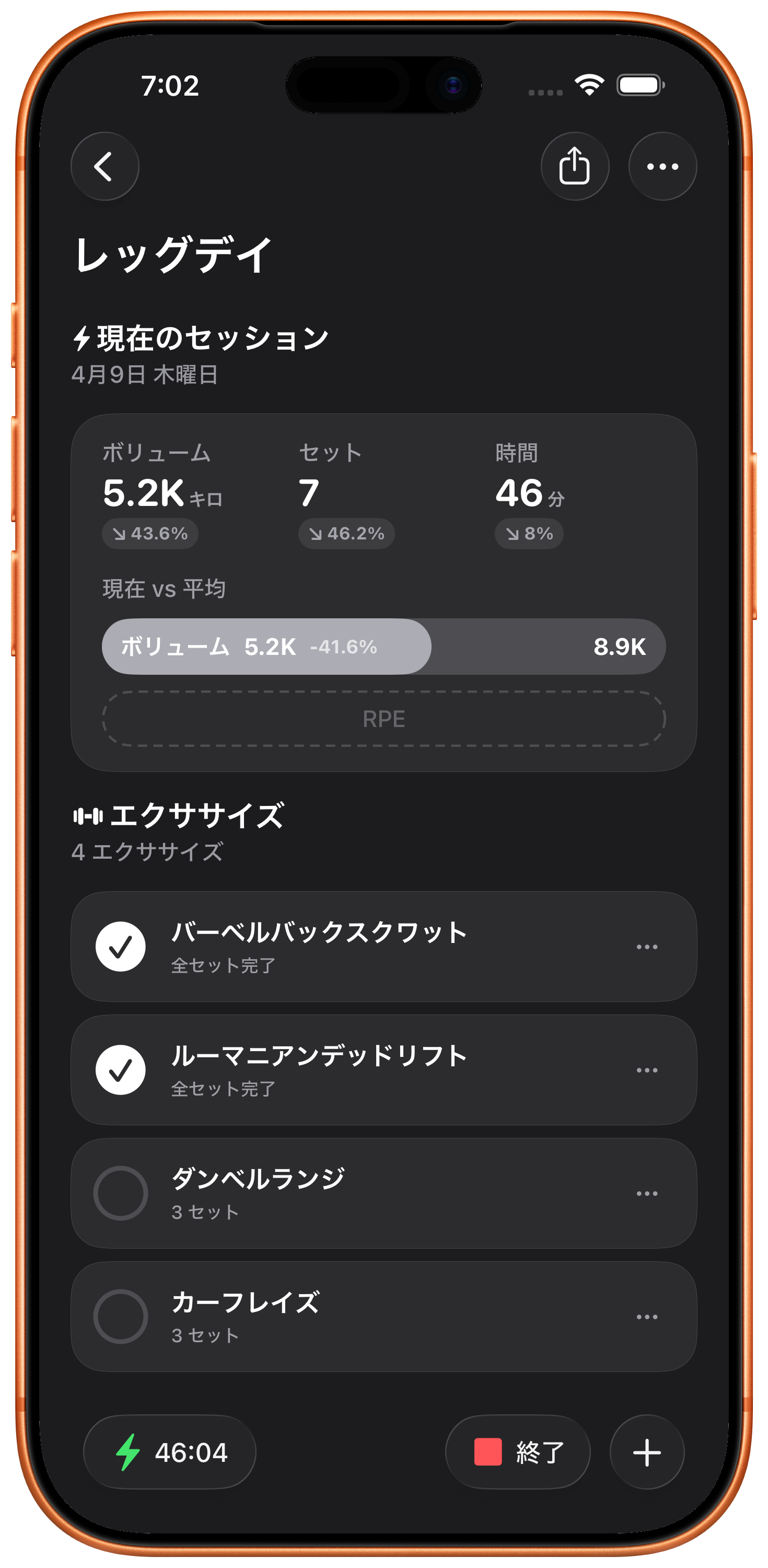View the ルーマニアンデッドリフト exercise details
The width and height of the screenshot is (768, 1568).
365,1070
